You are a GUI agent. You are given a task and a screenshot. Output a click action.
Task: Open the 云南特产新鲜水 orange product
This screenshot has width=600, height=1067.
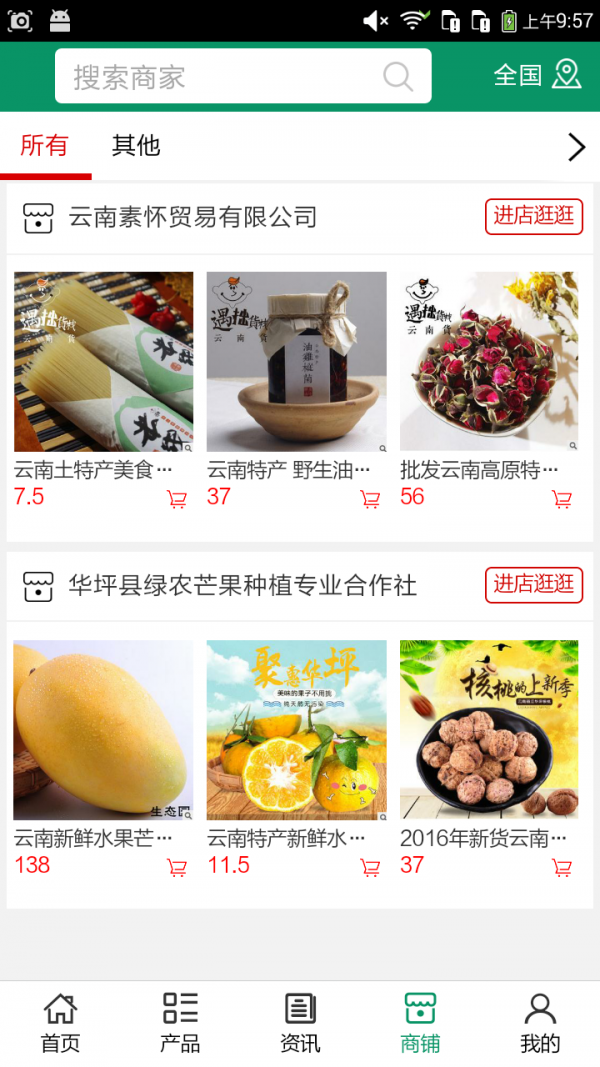[x=296, y=730]
